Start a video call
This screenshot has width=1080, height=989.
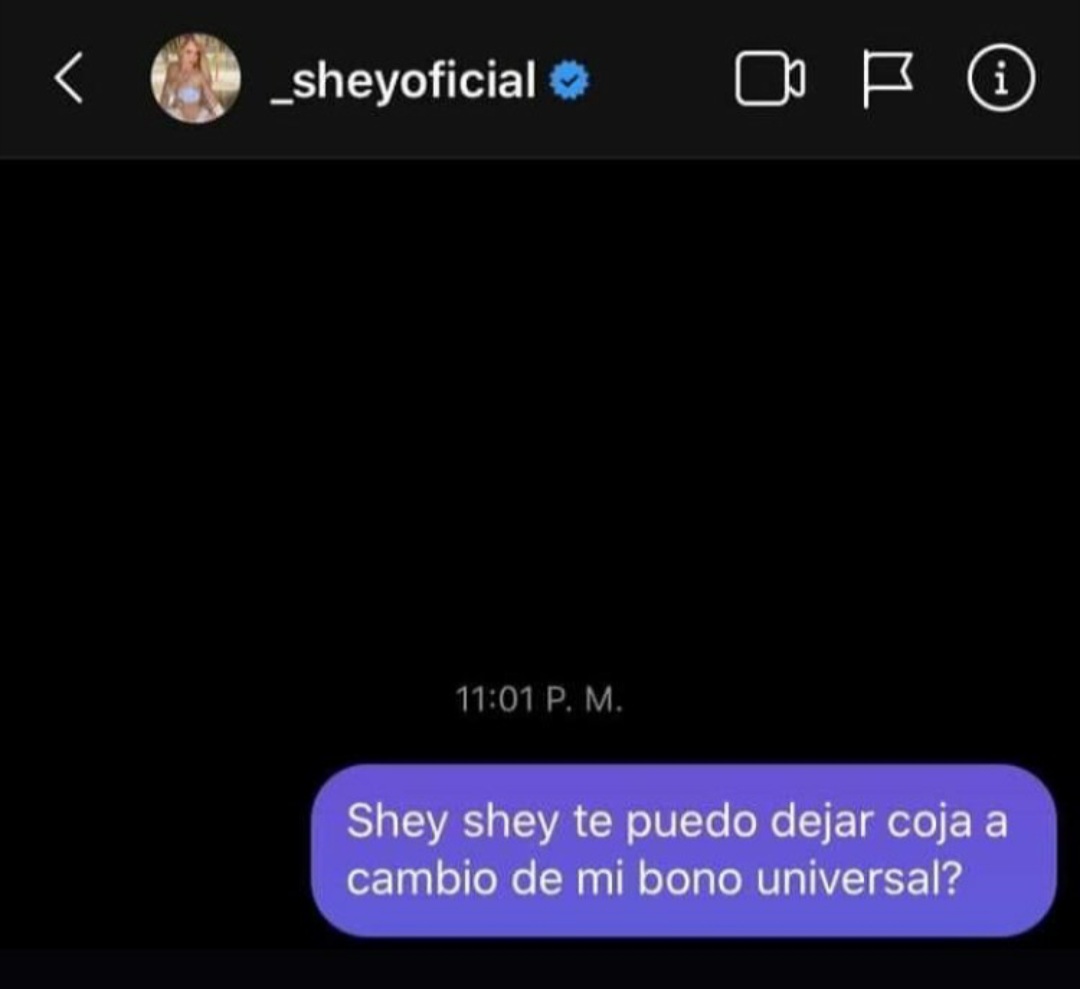coord(770,80)
